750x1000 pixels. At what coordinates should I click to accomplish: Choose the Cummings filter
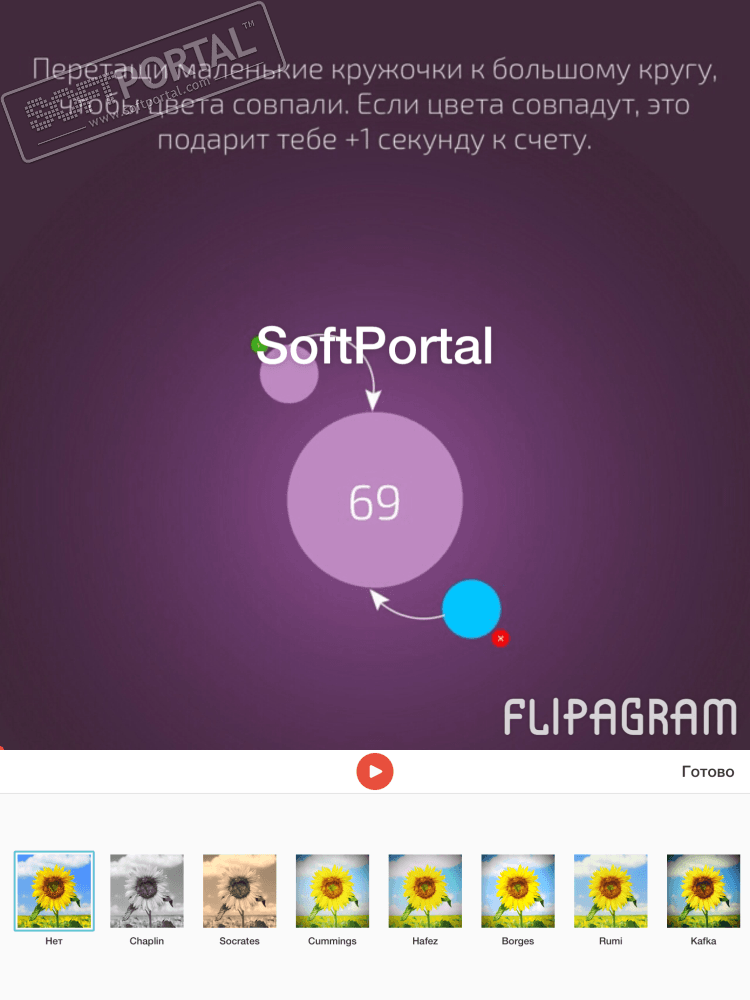pyautogui.click(x=332, y=891)
